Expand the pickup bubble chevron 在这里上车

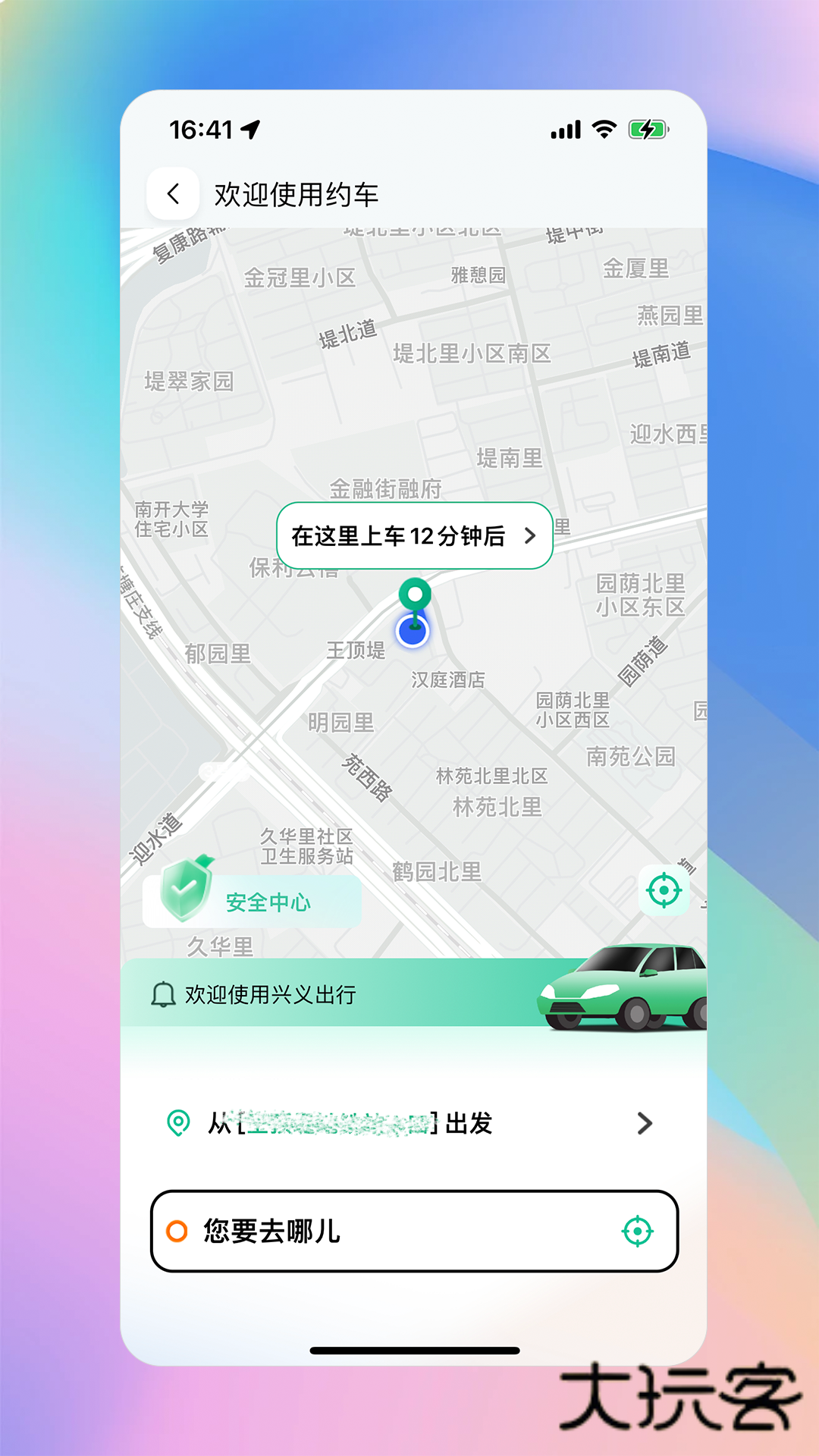tap(531, 536)
